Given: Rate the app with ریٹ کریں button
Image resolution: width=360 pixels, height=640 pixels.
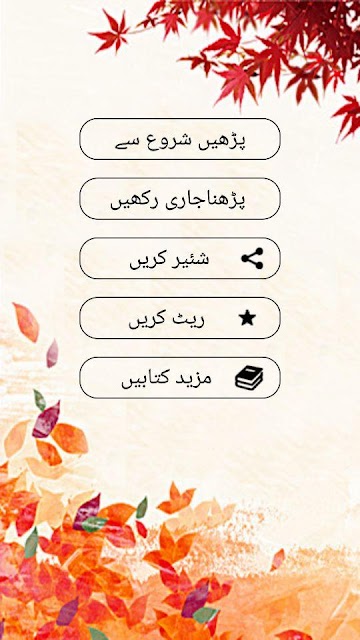Looking at the screenshot, I should pos(180,318).
